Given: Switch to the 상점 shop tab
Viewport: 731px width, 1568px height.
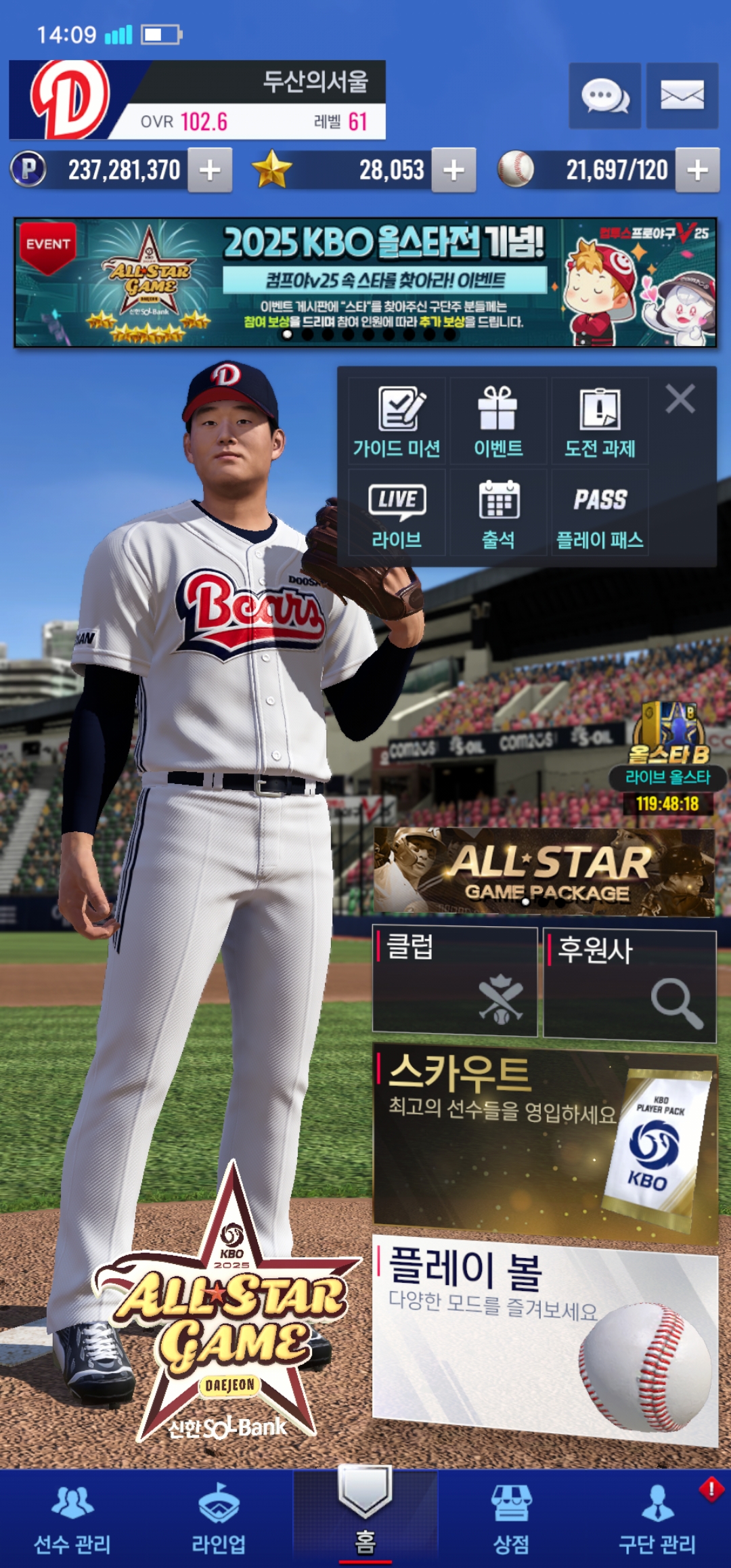Looking at the screenshot, I should (511, 1518).
